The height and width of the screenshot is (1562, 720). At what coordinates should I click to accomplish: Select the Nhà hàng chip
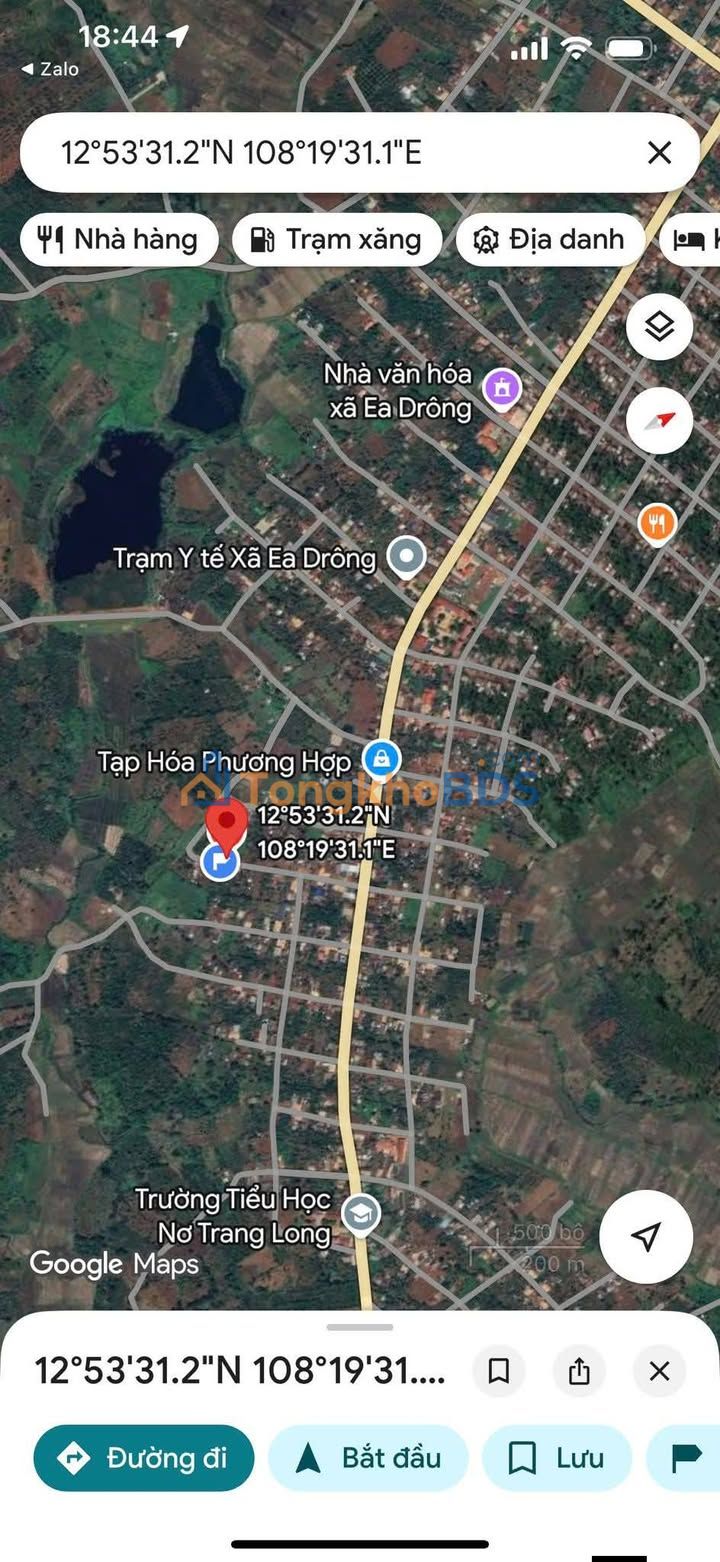119,240
